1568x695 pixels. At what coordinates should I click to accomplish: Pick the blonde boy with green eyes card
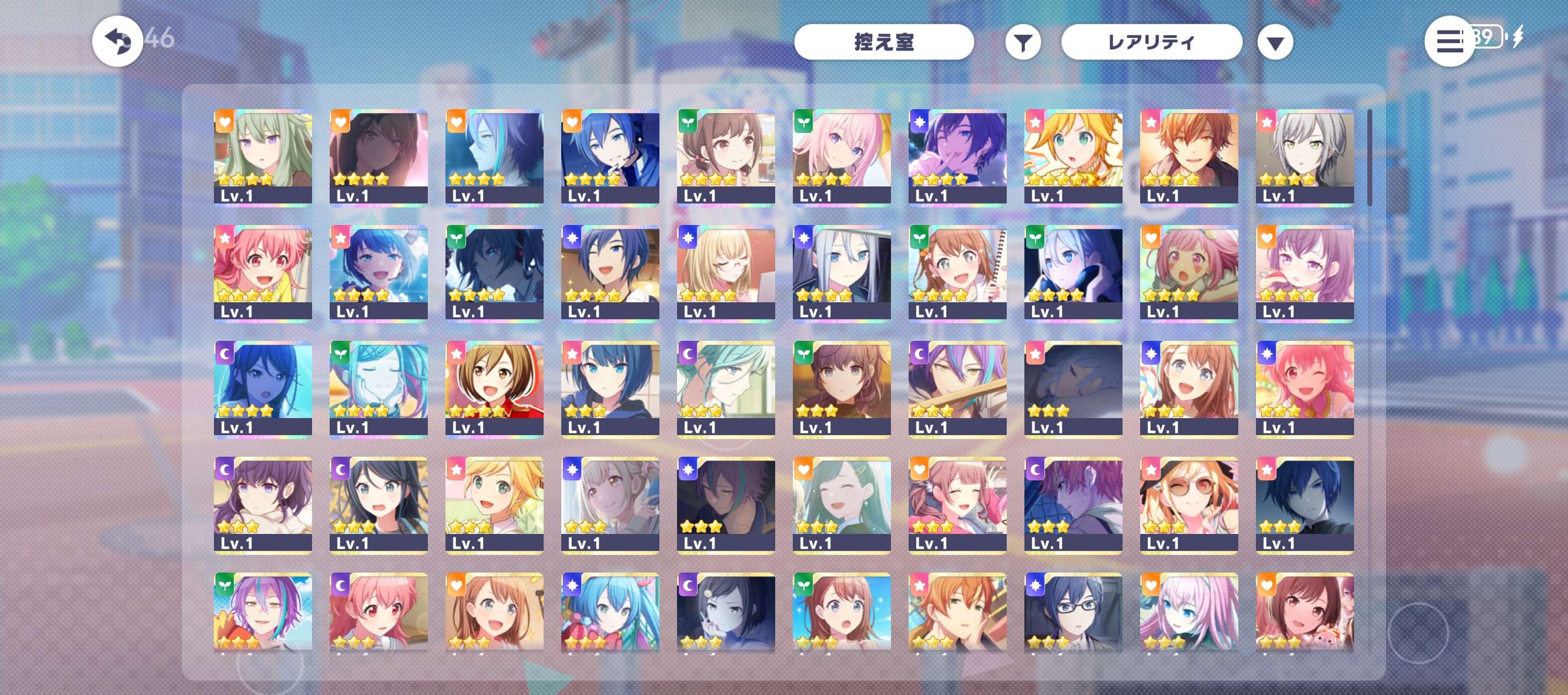[1073, 157]
